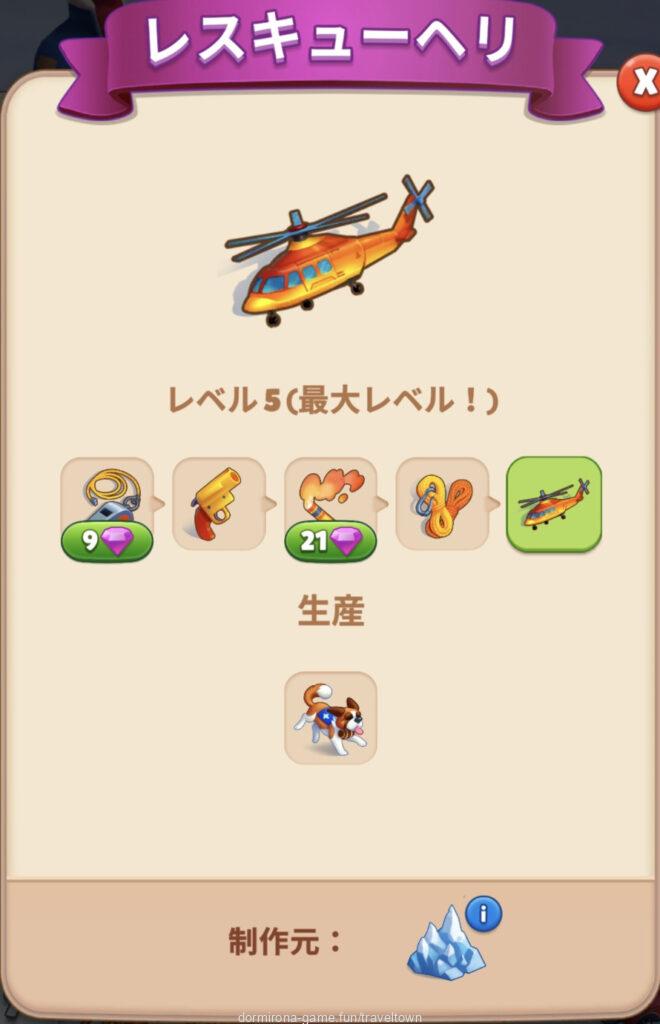Select the orange rope with carabiner tile

click(x=442, y=504)
